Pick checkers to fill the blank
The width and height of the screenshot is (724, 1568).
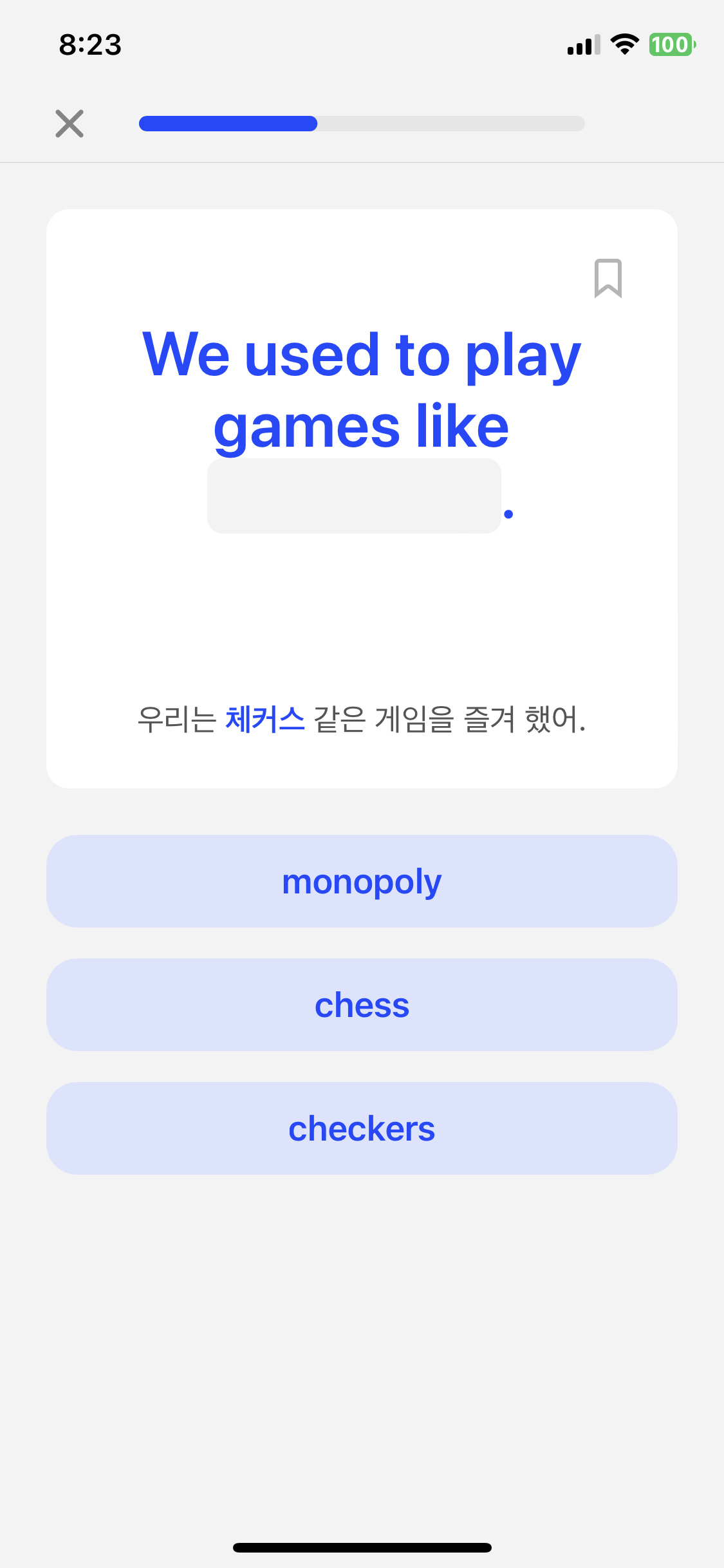(362, 1128)
